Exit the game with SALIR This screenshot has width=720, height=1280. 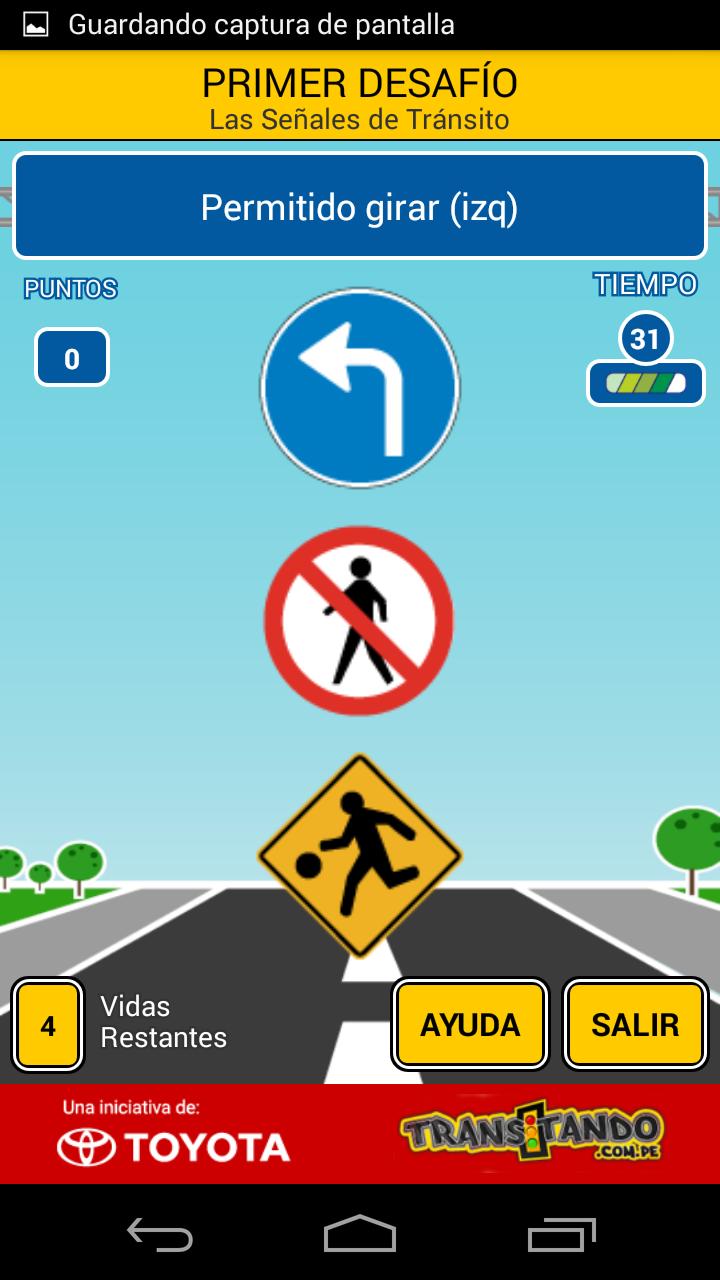click(x=635, y=1025)
